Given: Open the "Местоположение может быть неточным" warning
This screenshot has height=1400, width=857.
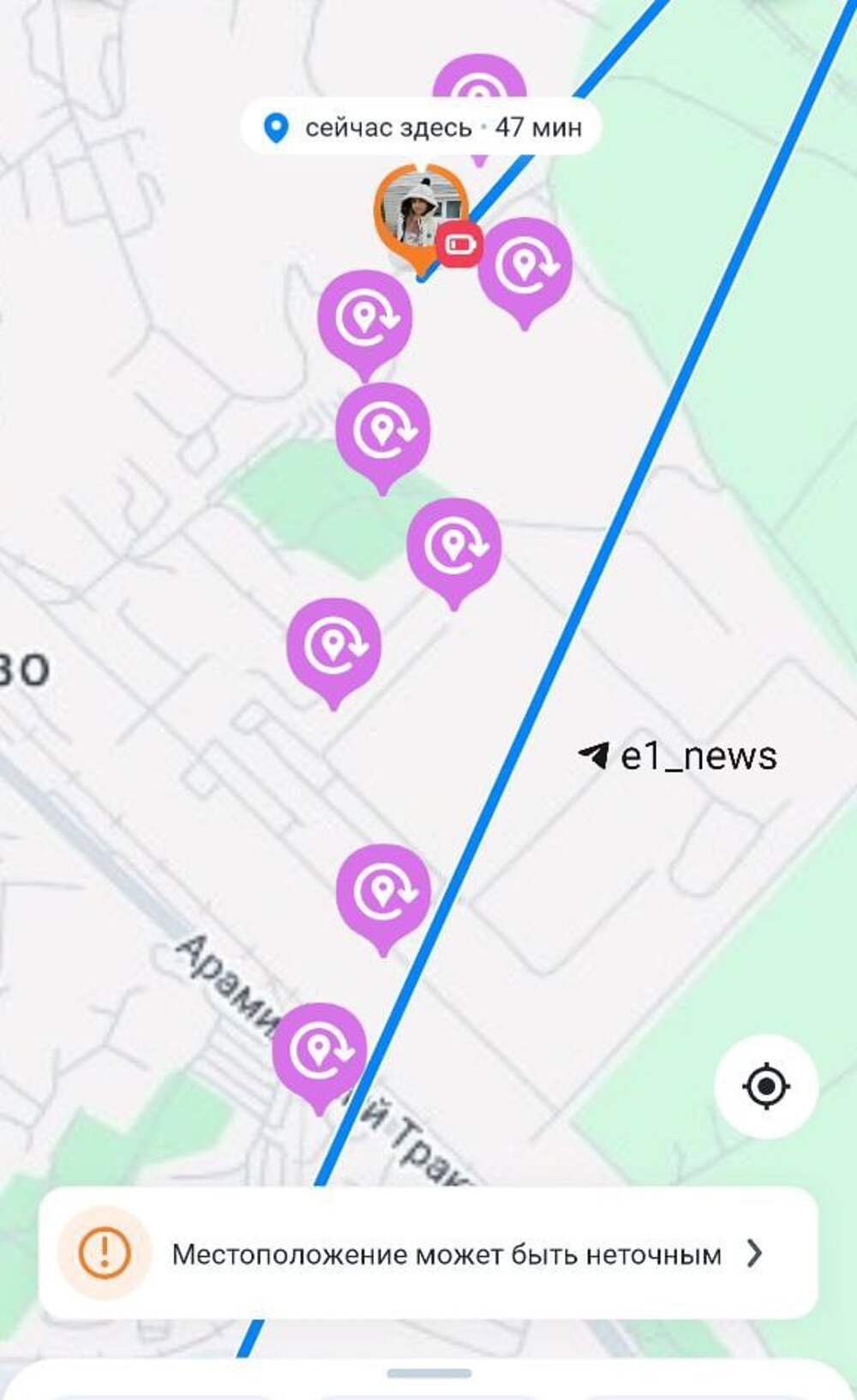Looking at the screenshot, I should (x=428, y=1253).
